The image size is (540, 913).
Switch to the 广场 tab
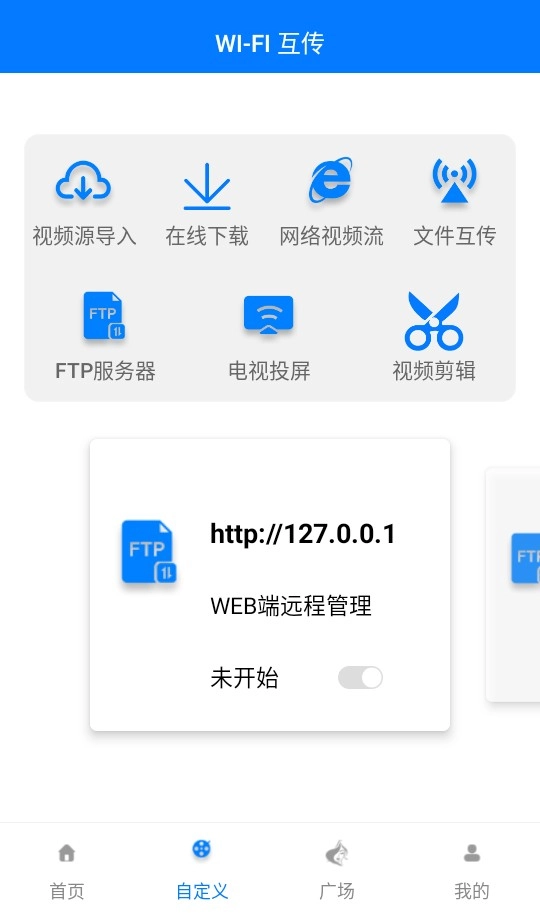(337, 870)
